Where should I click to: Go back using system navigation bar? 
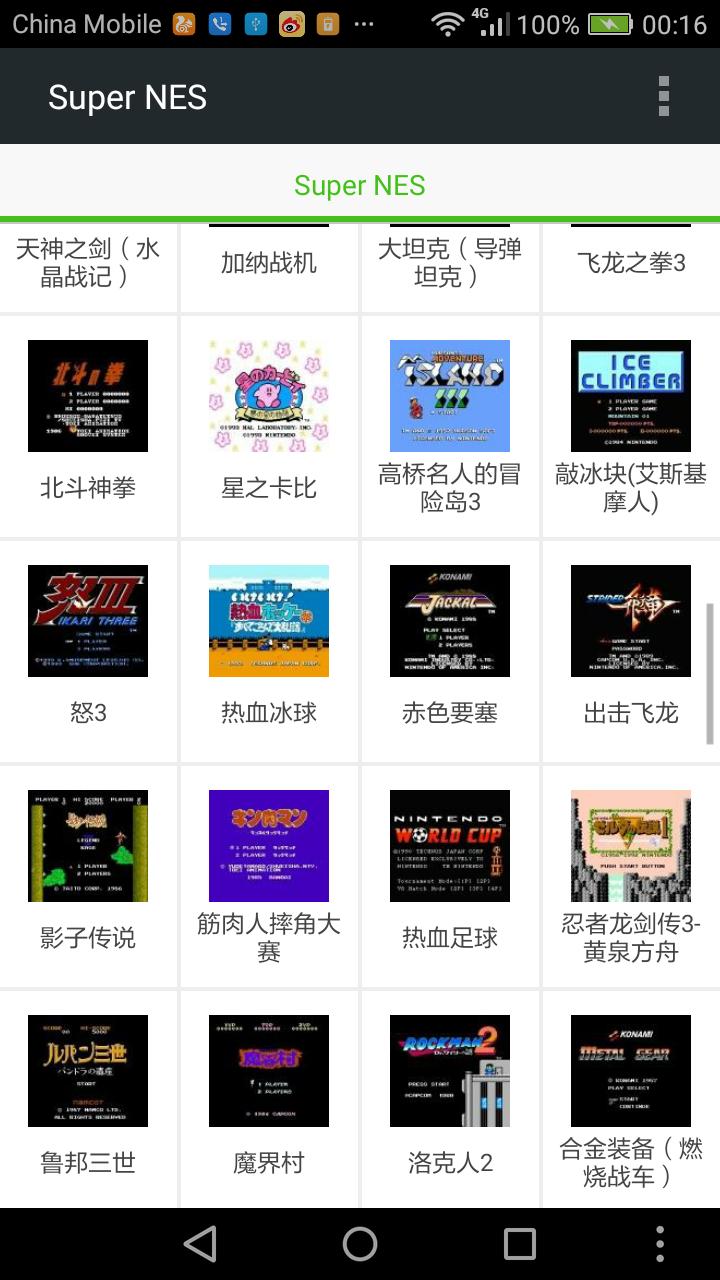point(200,1244)
